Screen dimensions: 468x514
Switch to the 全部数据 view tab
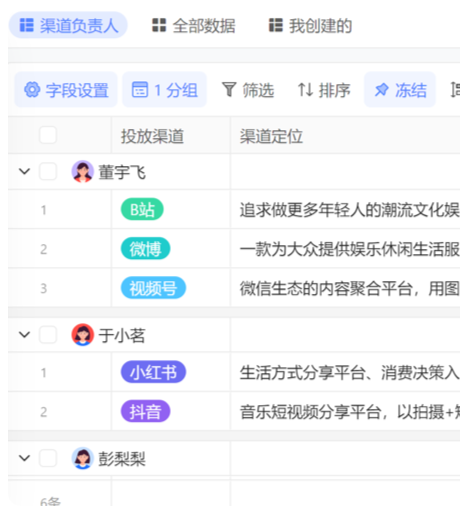pos(194,26)
